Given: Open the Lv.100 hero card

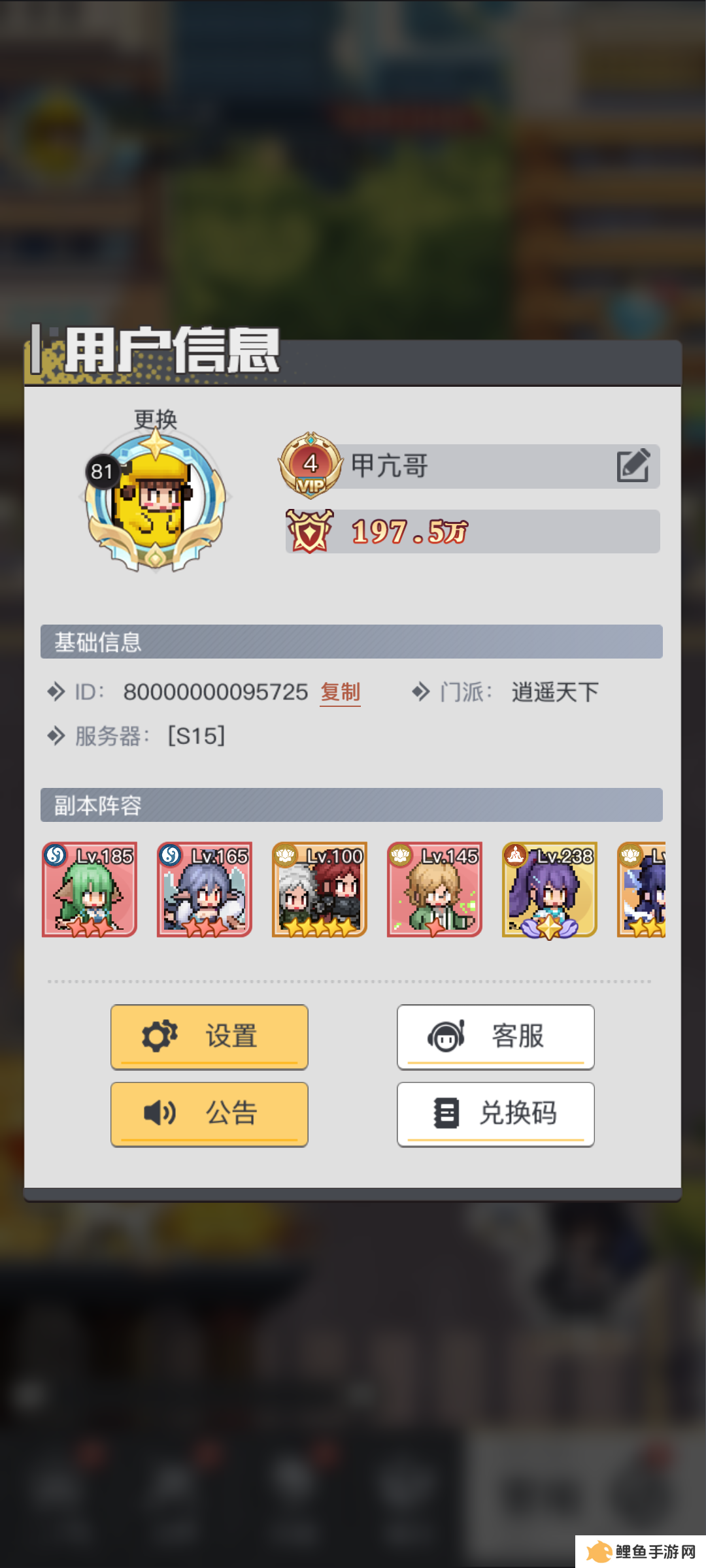Looking at the screenshot, I should pos(320,889).
